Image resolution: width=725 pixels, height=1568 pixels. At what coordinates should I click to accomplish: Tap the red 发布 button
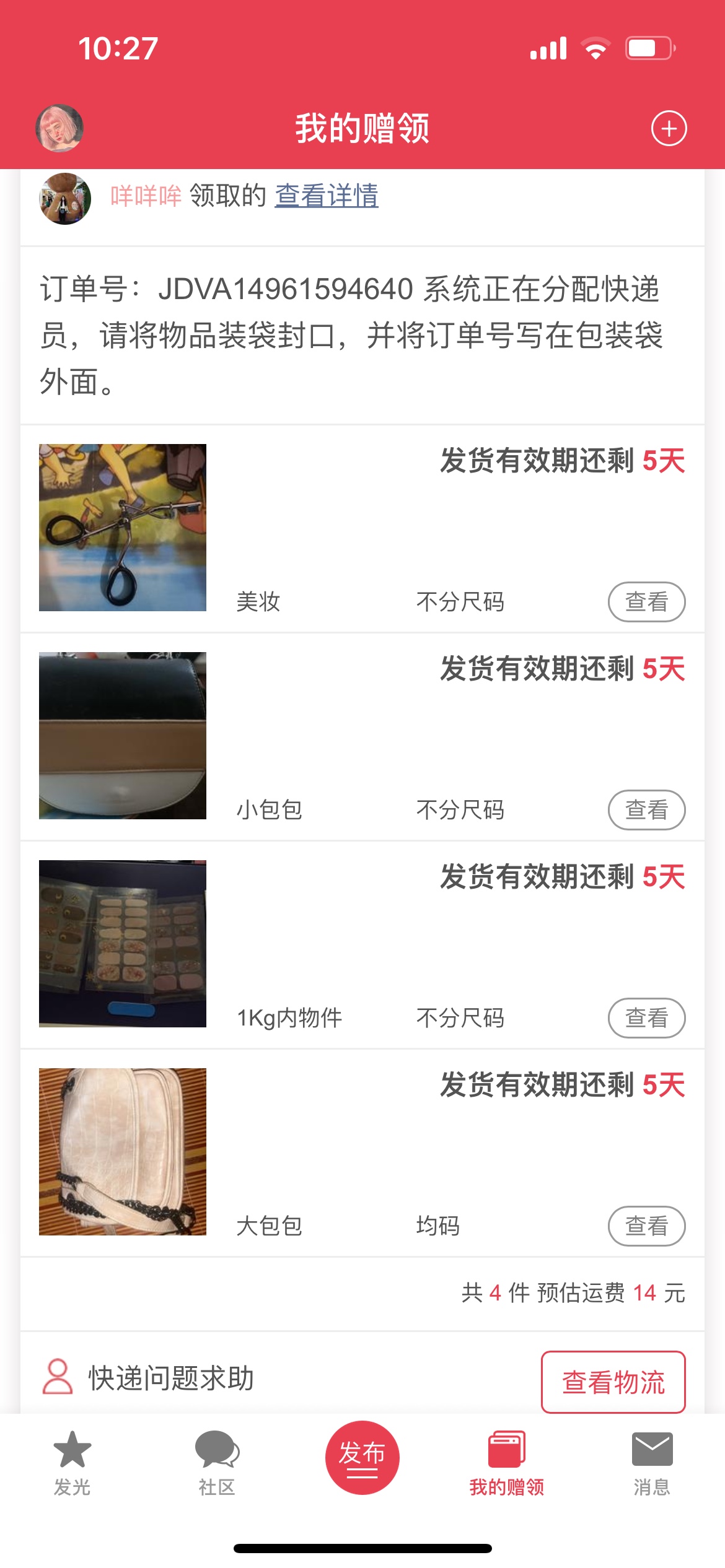[362, 1457]
